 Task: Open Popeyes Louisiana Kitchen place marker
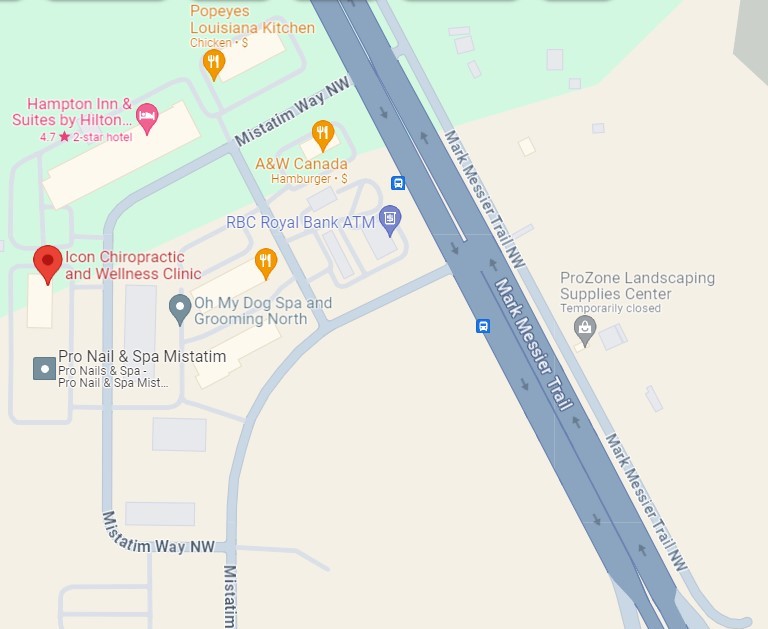point(213,65)
